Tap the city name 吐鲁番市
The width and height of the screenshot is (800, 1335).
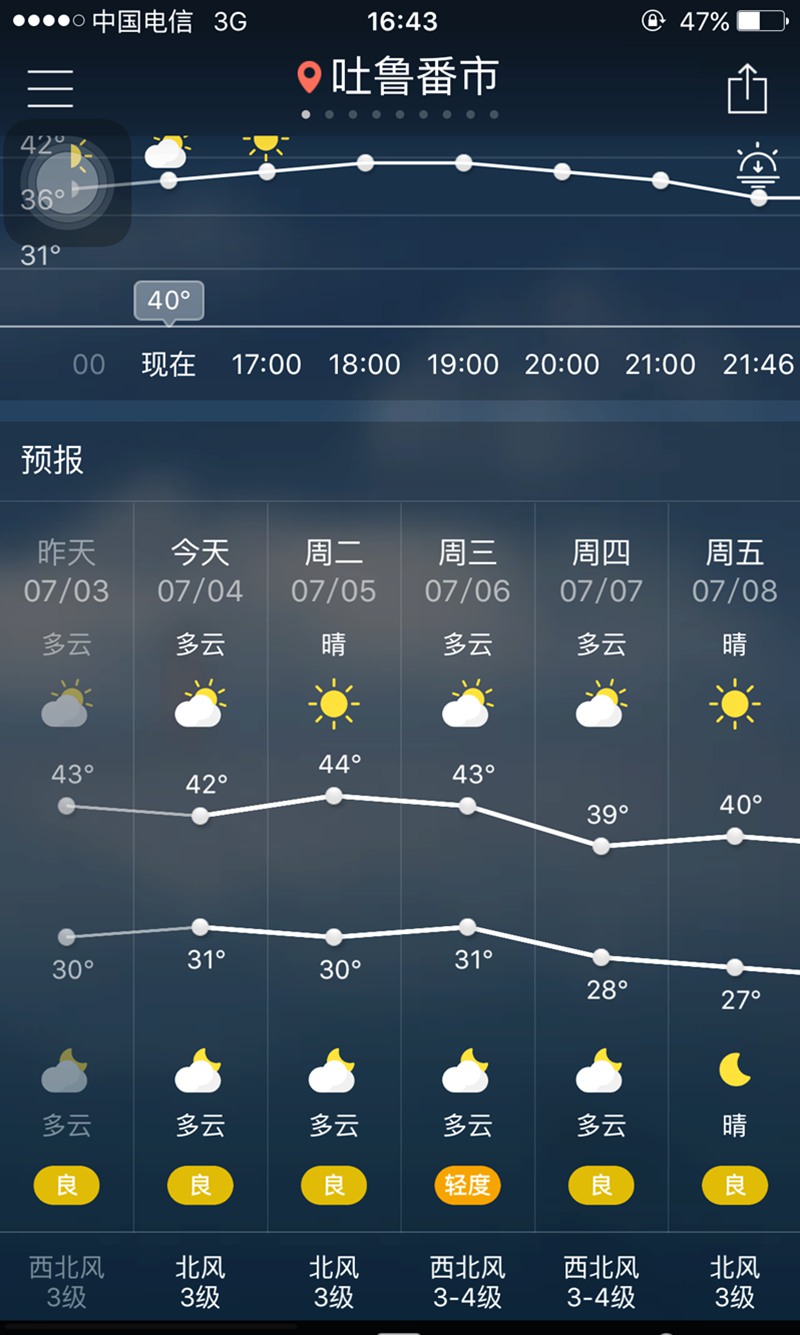[413, 77]
